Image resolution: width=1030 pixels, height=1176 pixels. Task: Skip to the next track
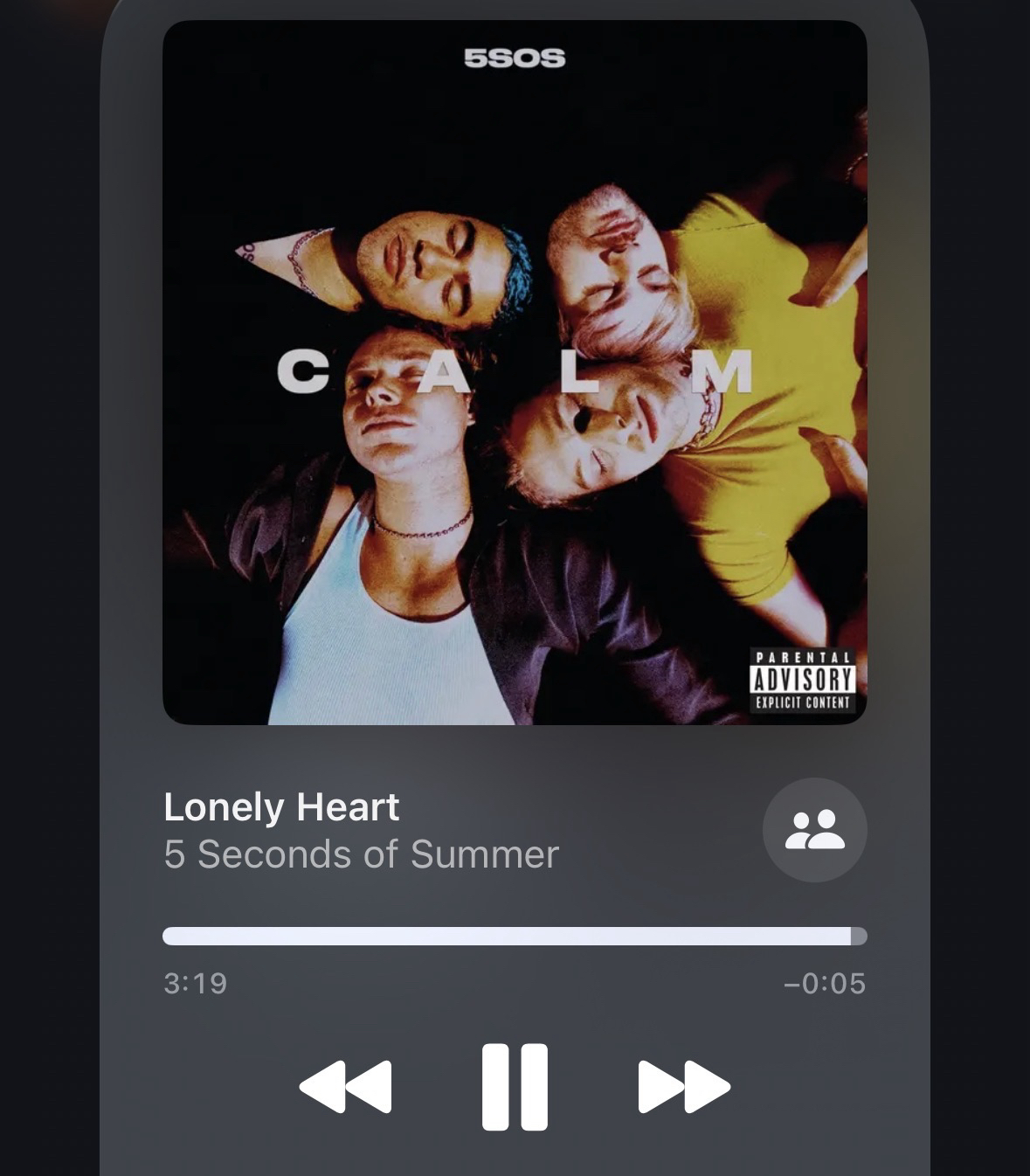coord(683,1087)
